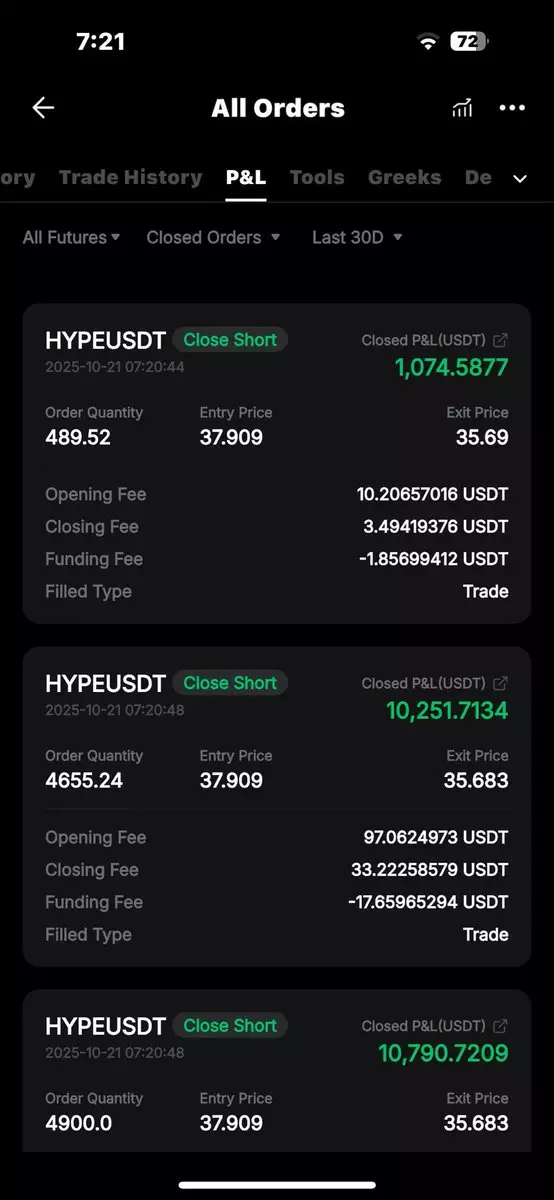Open the Closed Orders filter dropdown

click(x=213, y=237)
